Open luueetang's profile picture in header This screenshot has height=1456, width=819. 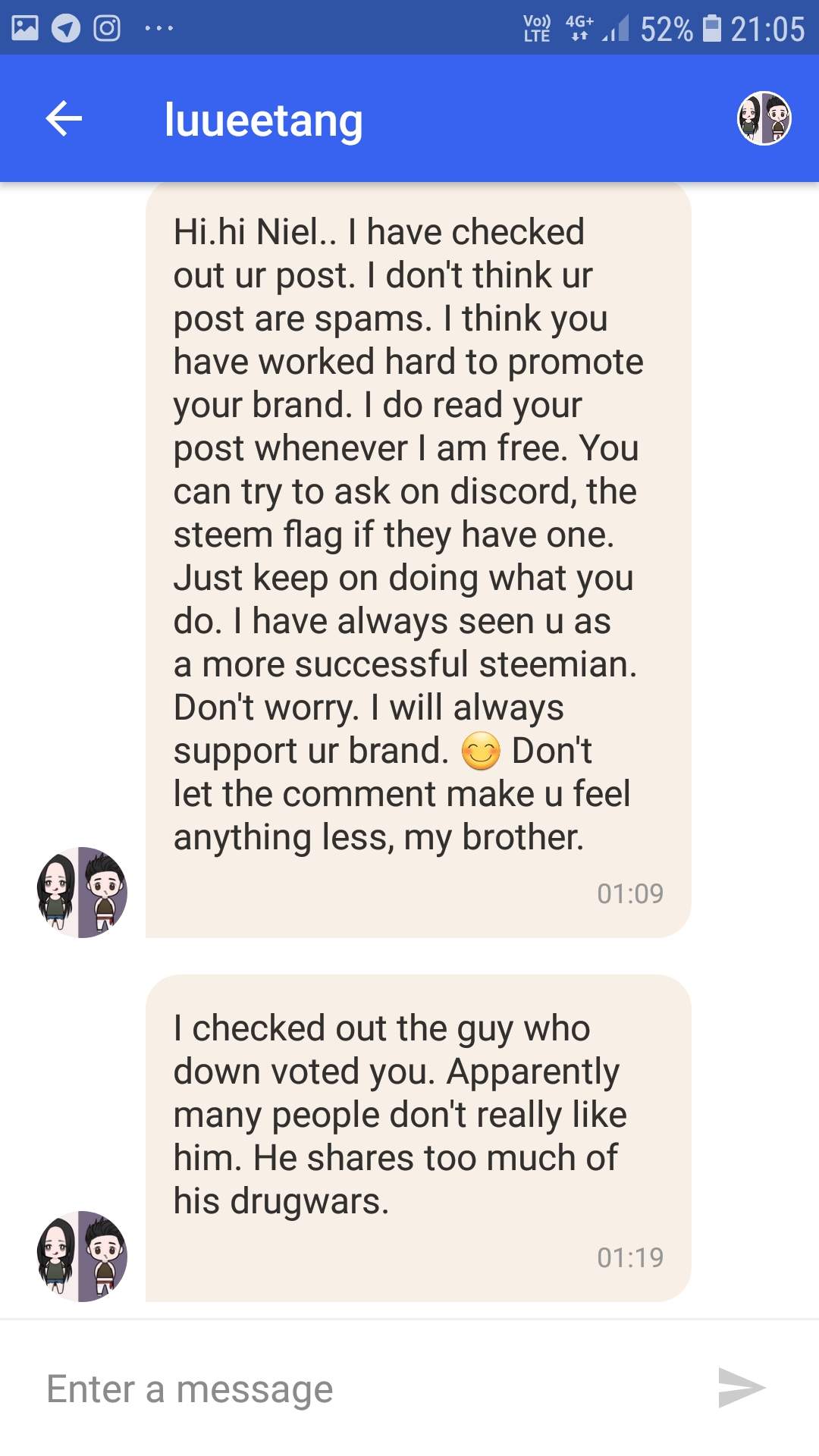764,118
